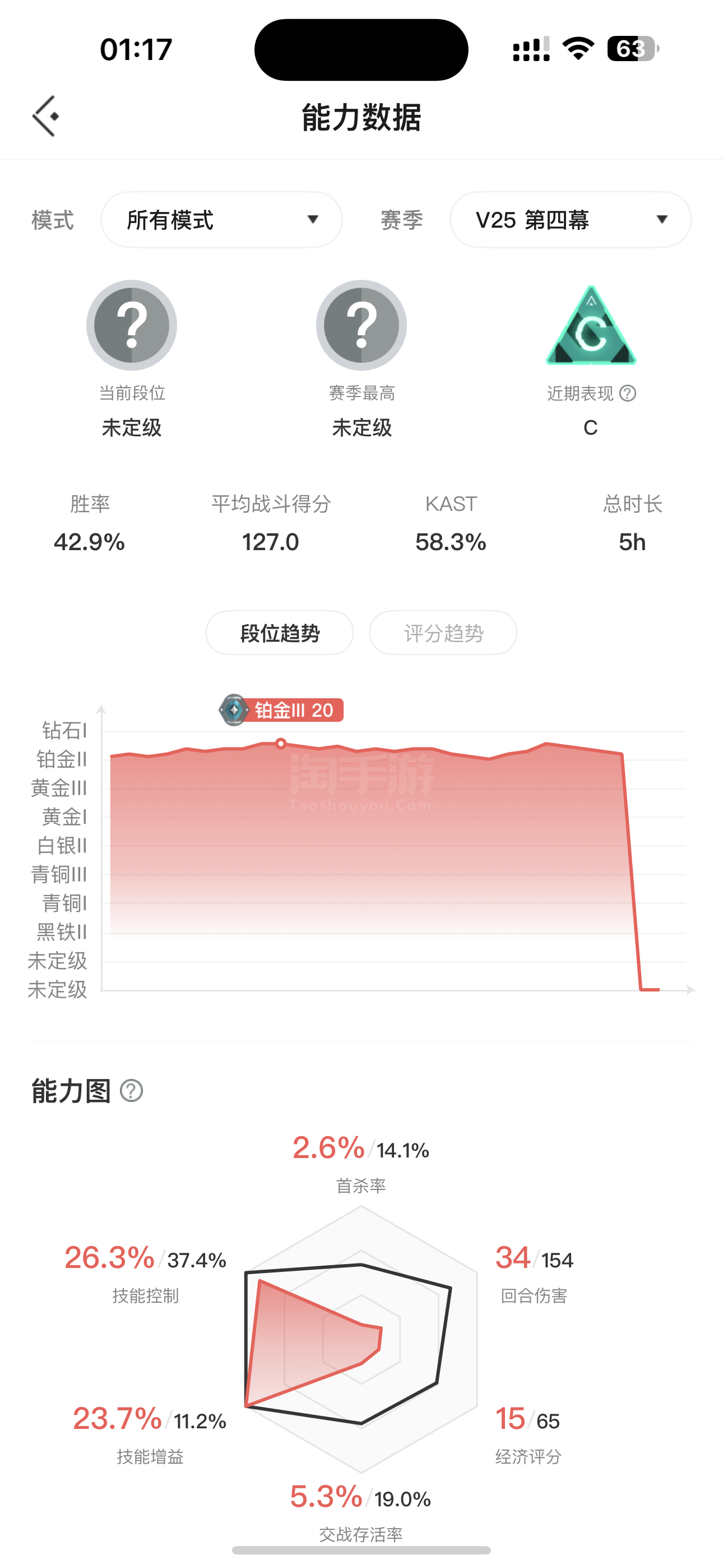
Task: Switch to the 评分趋势 tab
Action: [x=443, y=633]
